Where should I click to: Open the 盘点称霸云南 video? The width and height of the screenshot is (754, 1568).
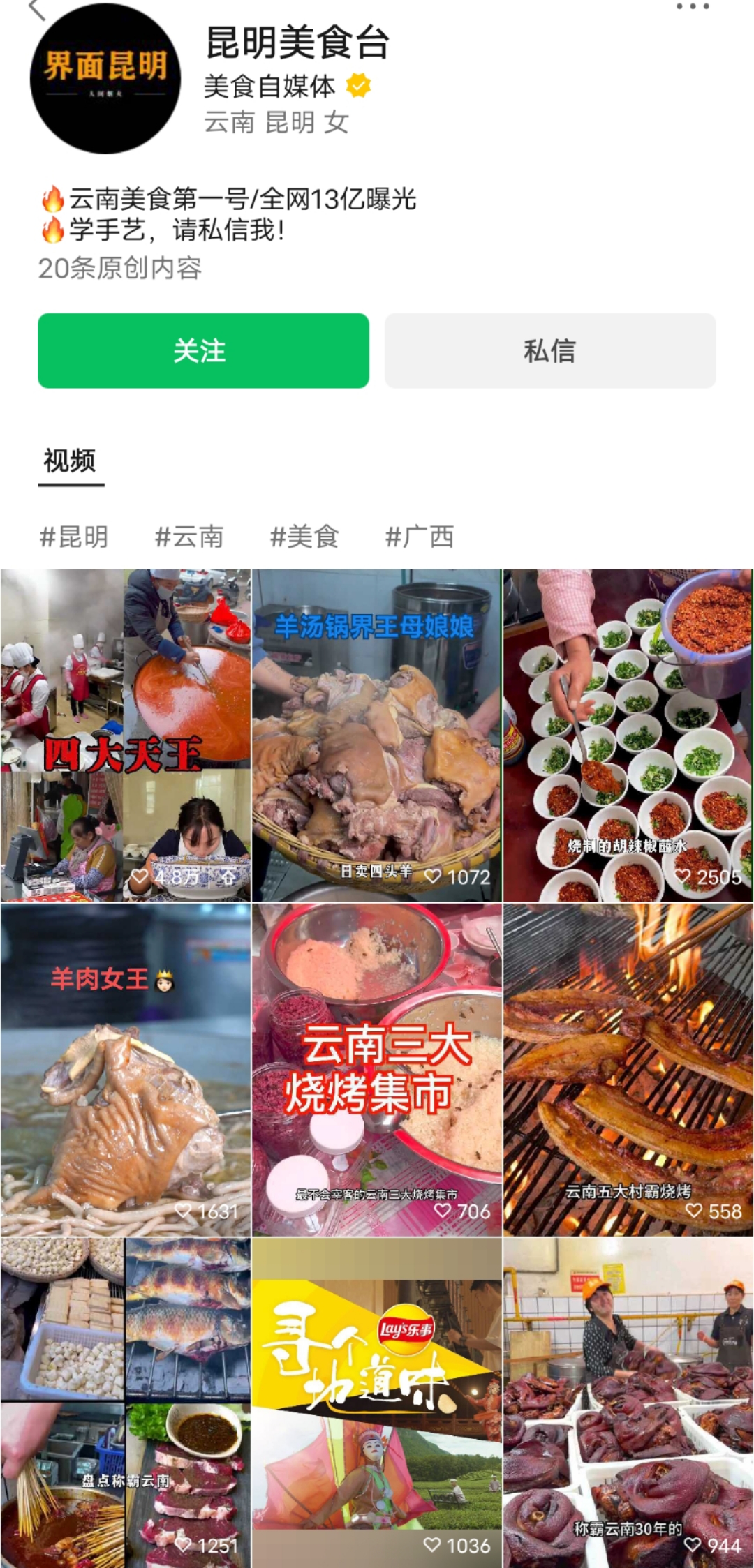126,1403
